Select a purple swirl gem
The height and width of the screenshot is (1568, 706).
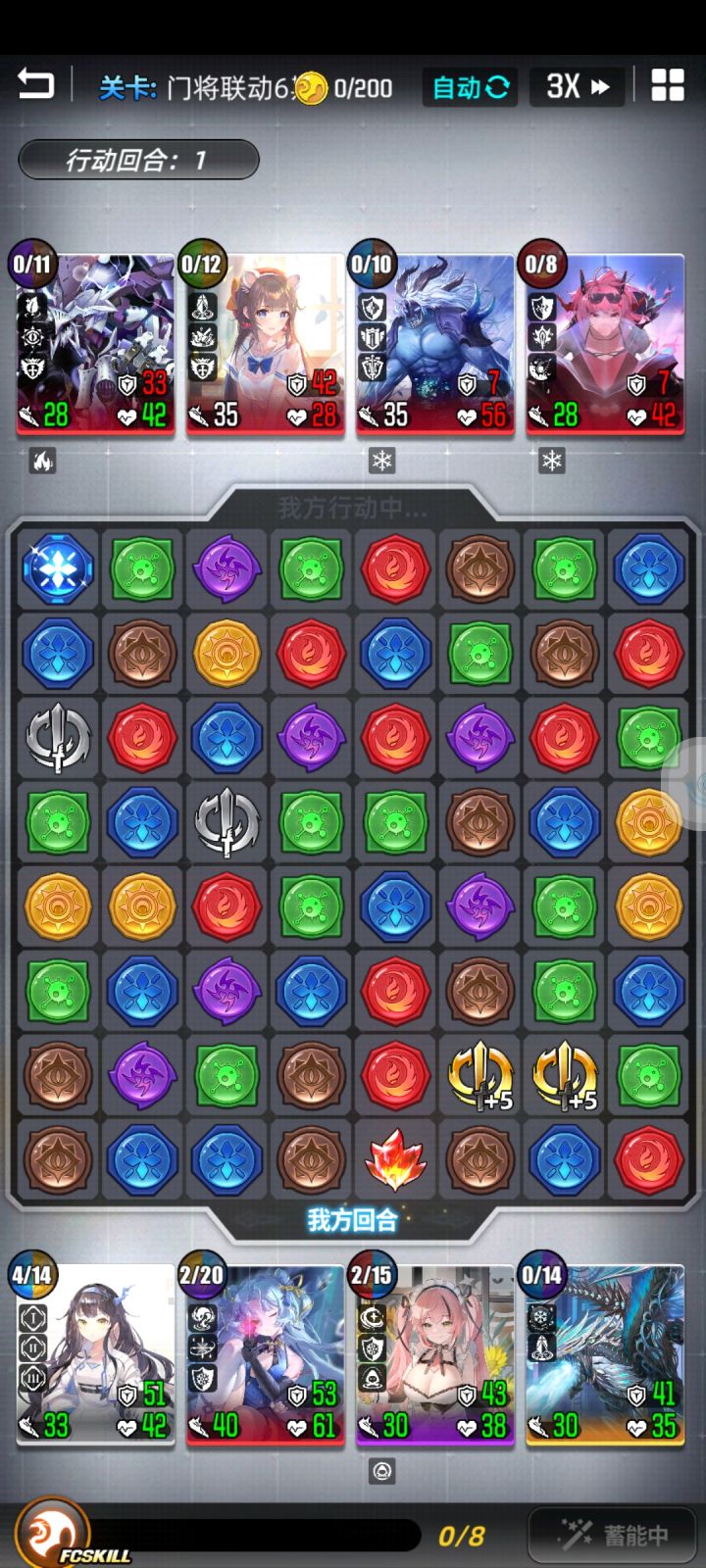click(226, 568)
